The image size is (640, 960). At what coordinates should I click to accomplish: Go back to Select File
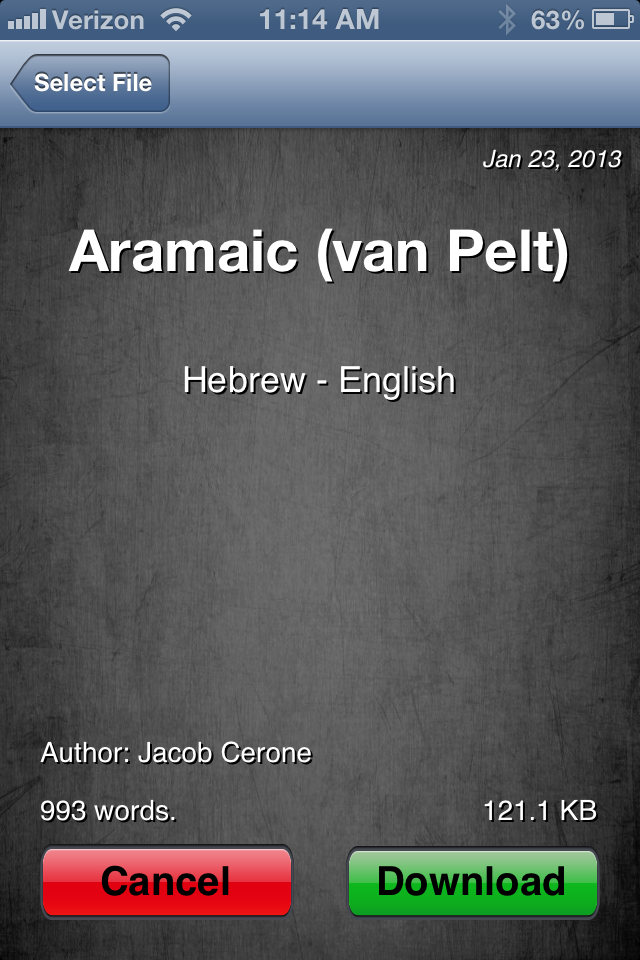[x=91, y=84]
